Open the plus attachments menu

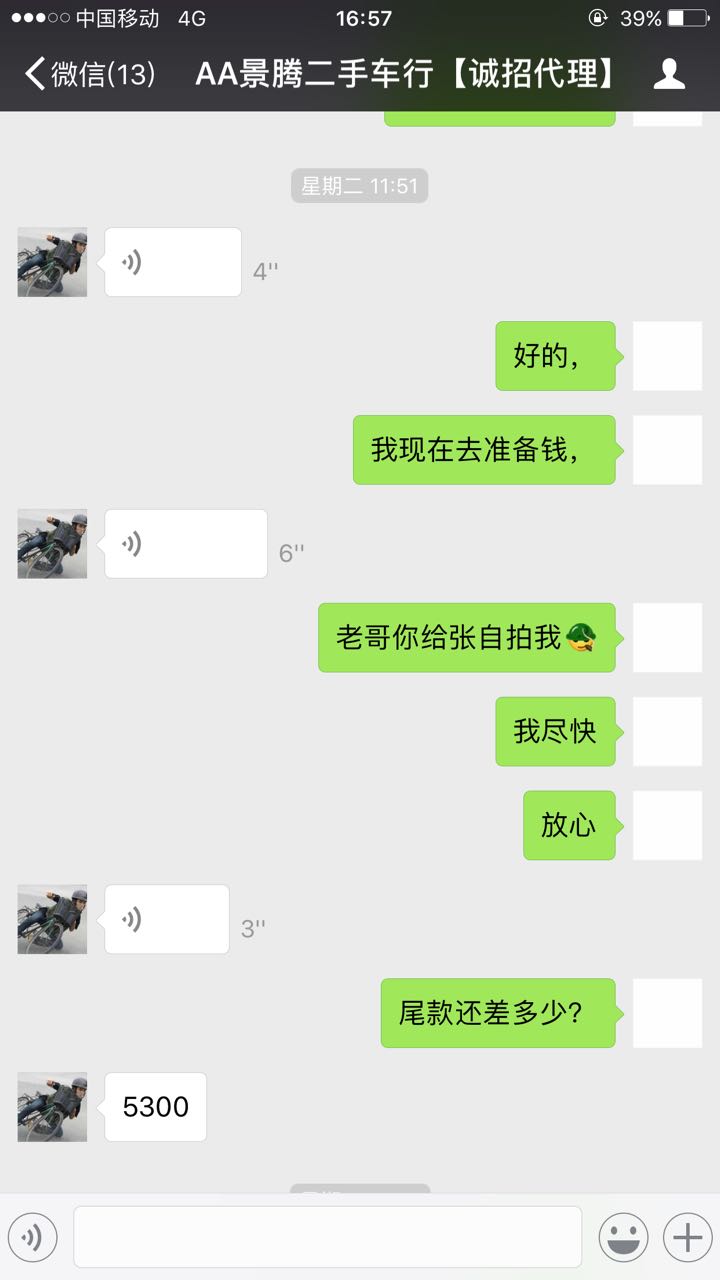(687, 1238)
